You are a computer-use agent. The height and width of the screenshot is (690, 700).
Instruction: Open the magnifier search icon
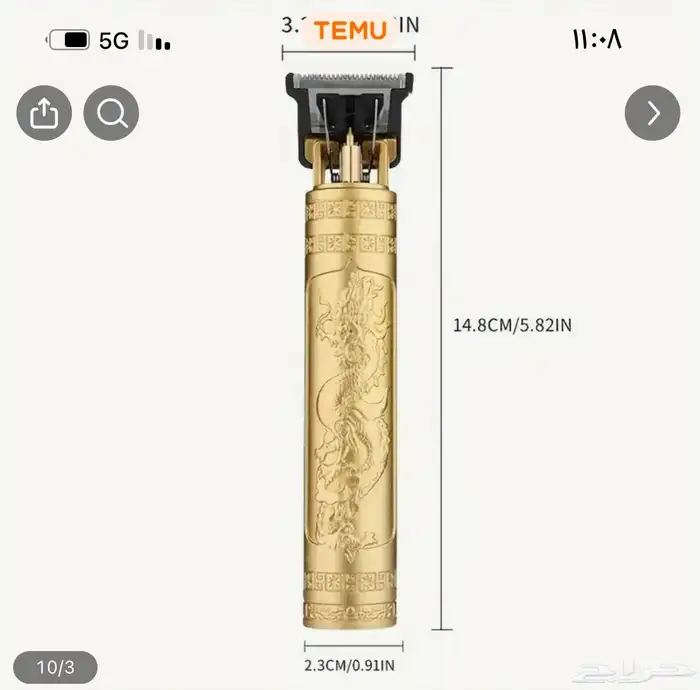pos(111,113)
